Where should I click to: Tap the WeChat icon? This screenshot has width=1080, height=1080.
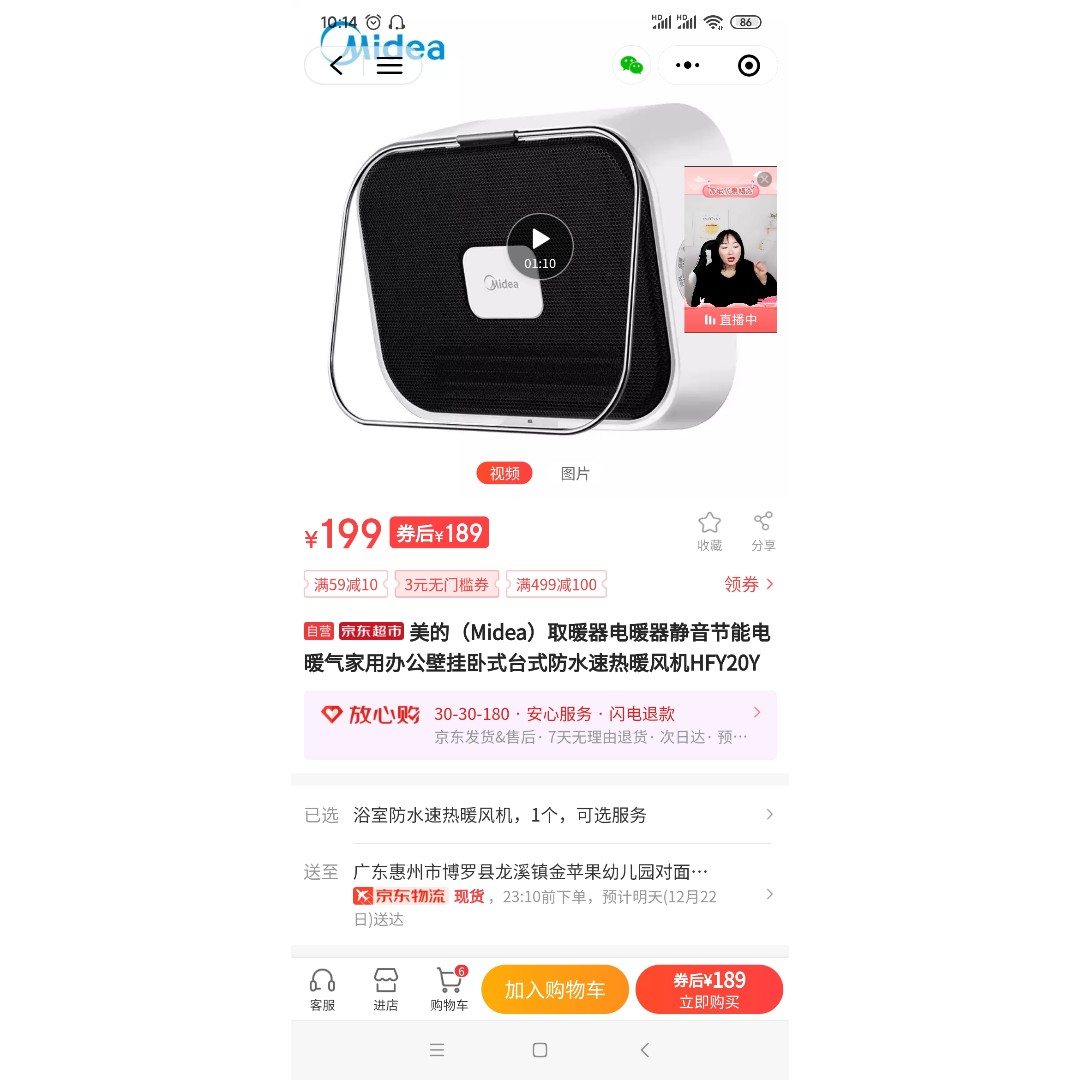(x=631, y=66)
